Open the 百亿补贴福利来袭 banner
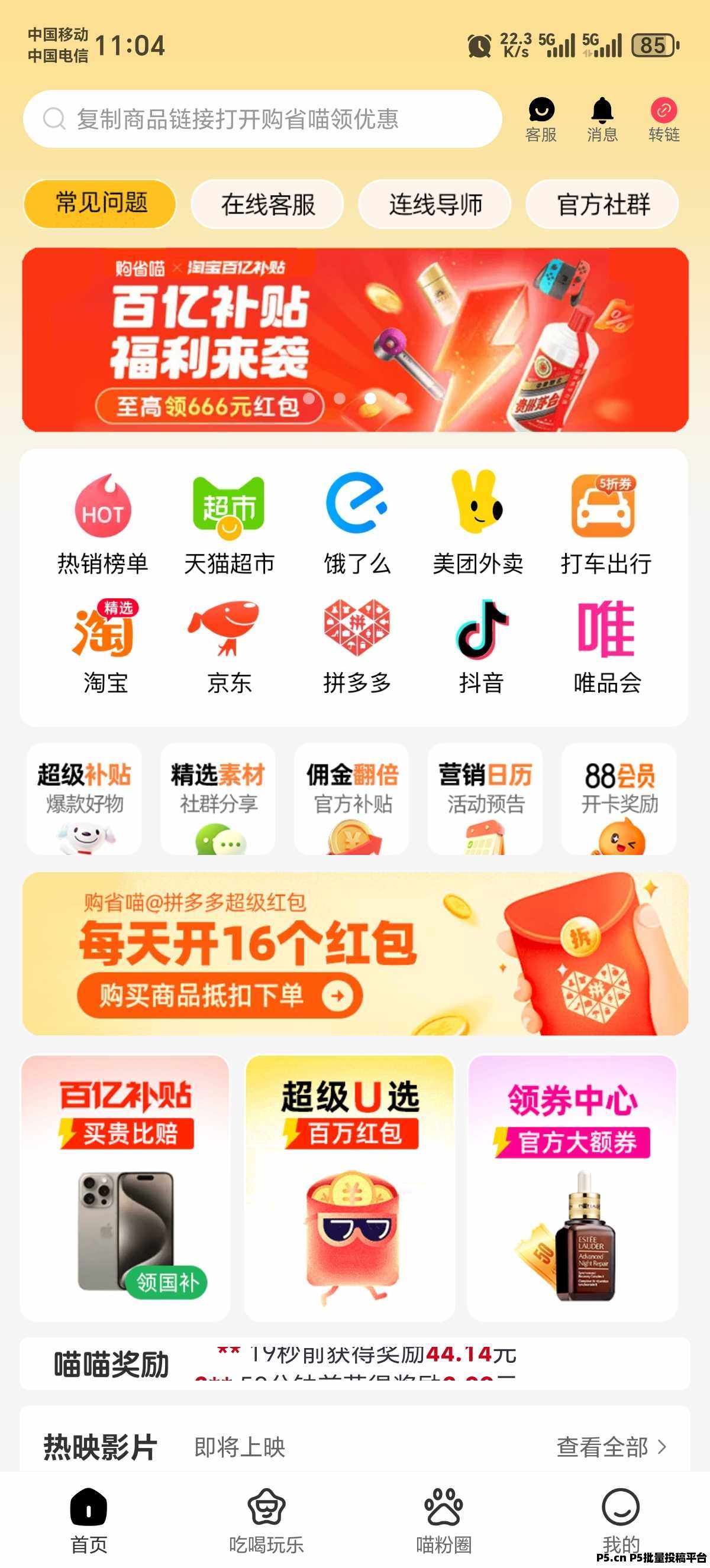The height and width of the screenshot is (1568, 710). 355,339
